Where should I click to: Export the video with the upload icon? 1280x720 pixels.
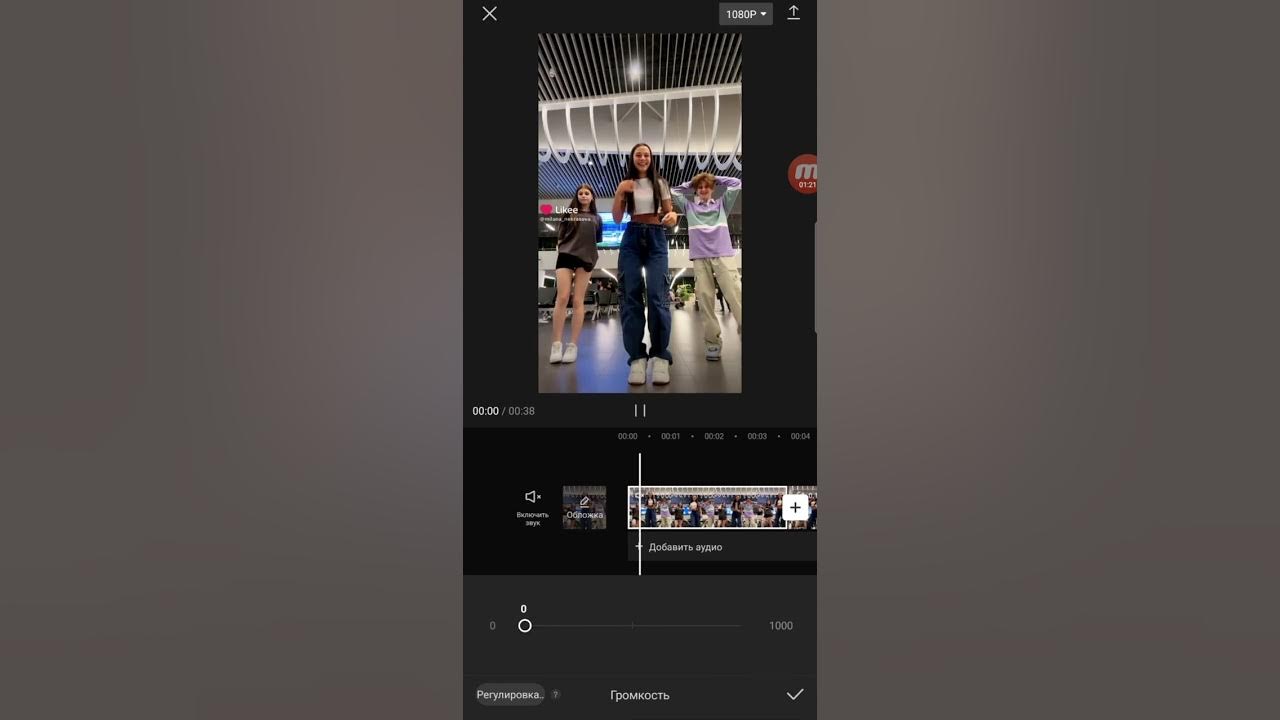[793, 13]
